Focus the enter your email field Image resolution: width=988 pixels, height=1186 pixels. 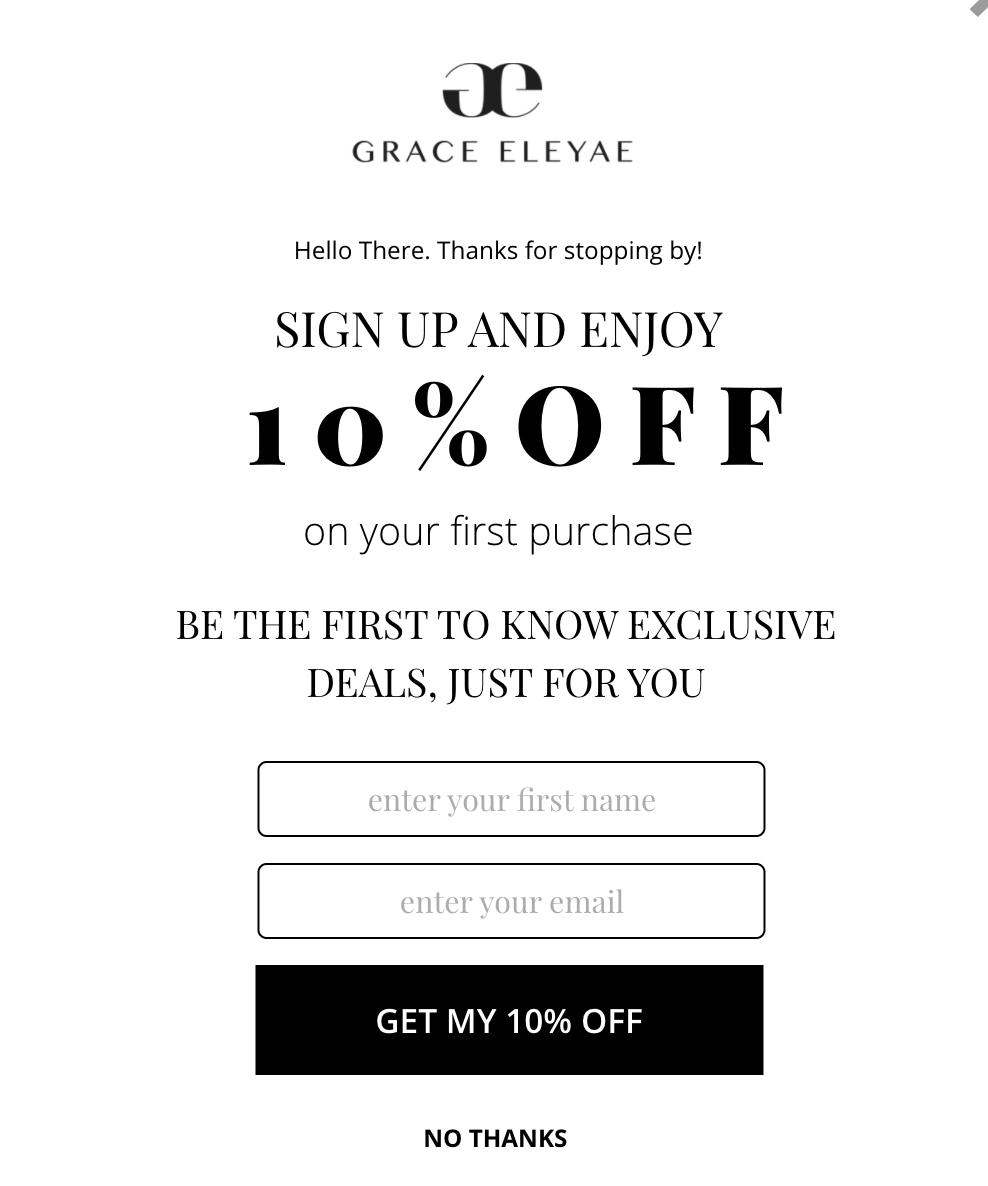[x=511, y=901]
